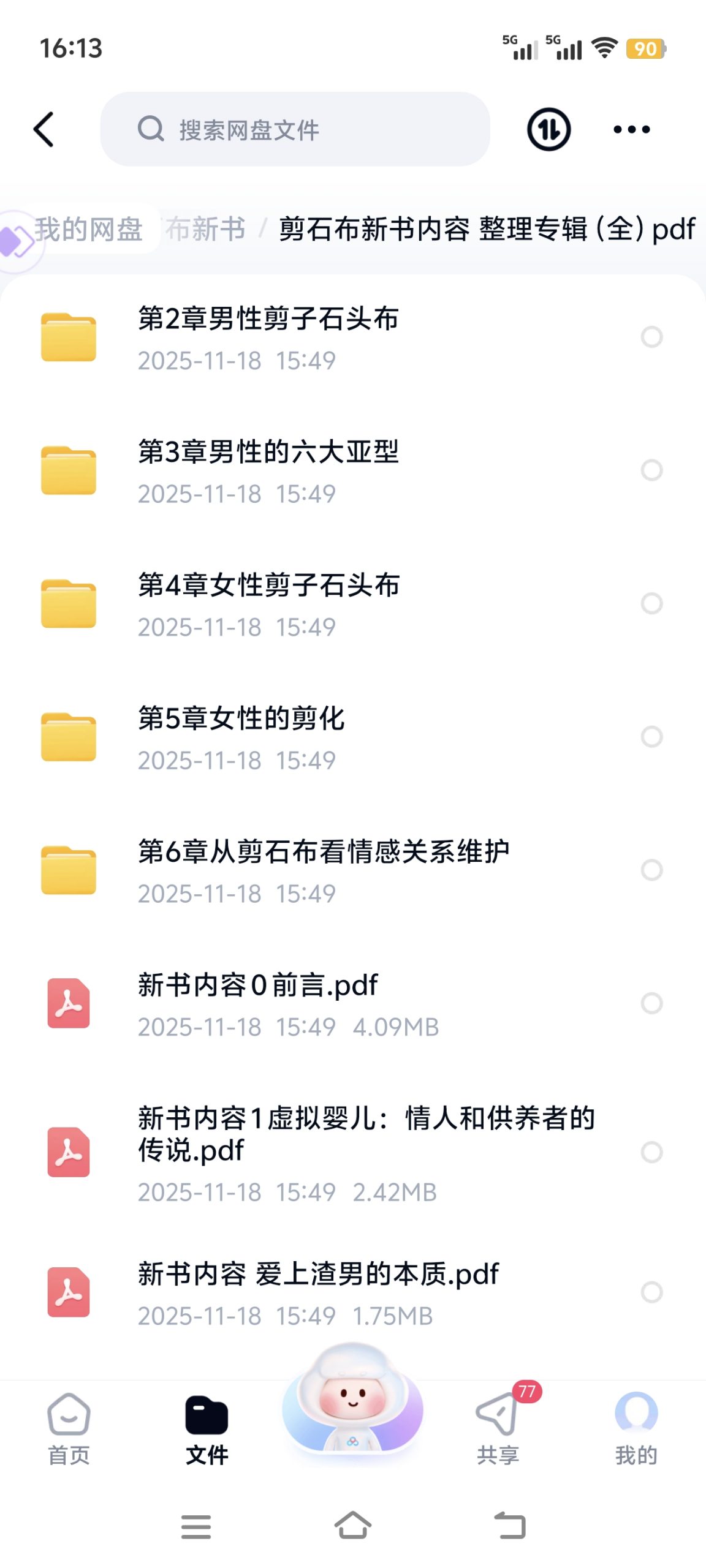Open the three-dot overflow menu

coord(631,129)
